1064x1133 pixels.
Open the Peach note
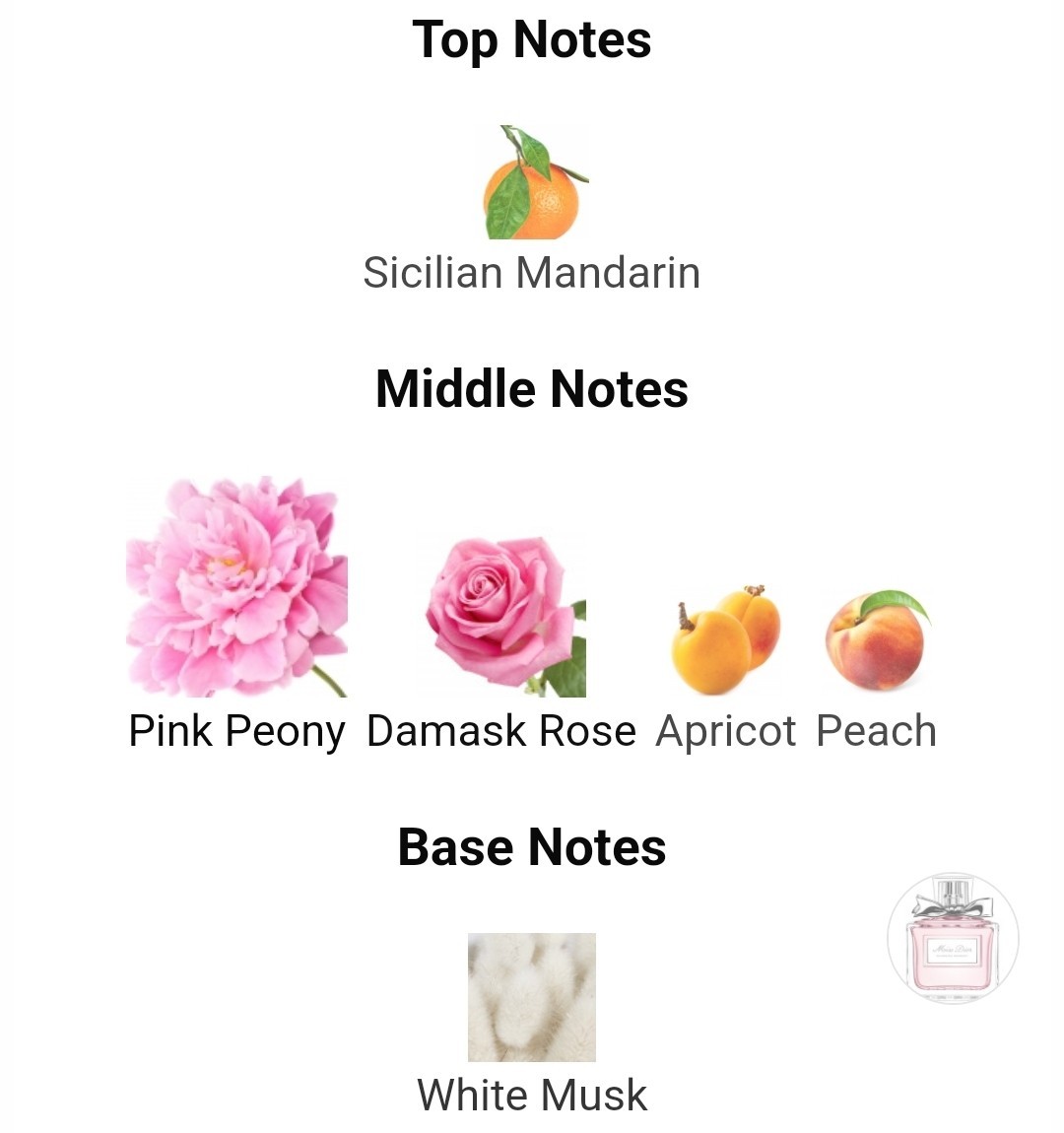[x=877, y=640]
